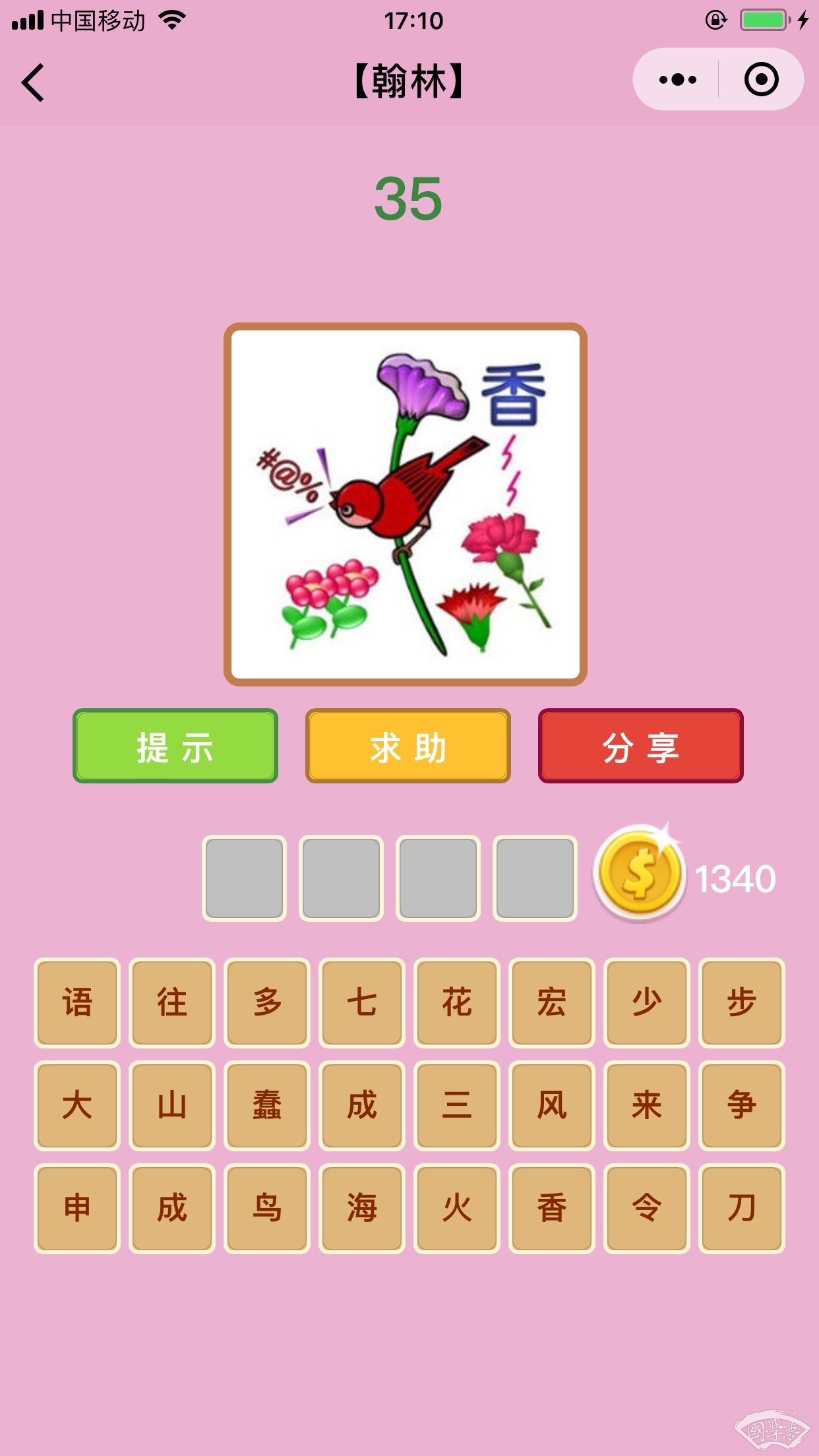Tap the 蠢 character tile
This screenshot has width=819, height=1456.
click(x=267, y=1105)
